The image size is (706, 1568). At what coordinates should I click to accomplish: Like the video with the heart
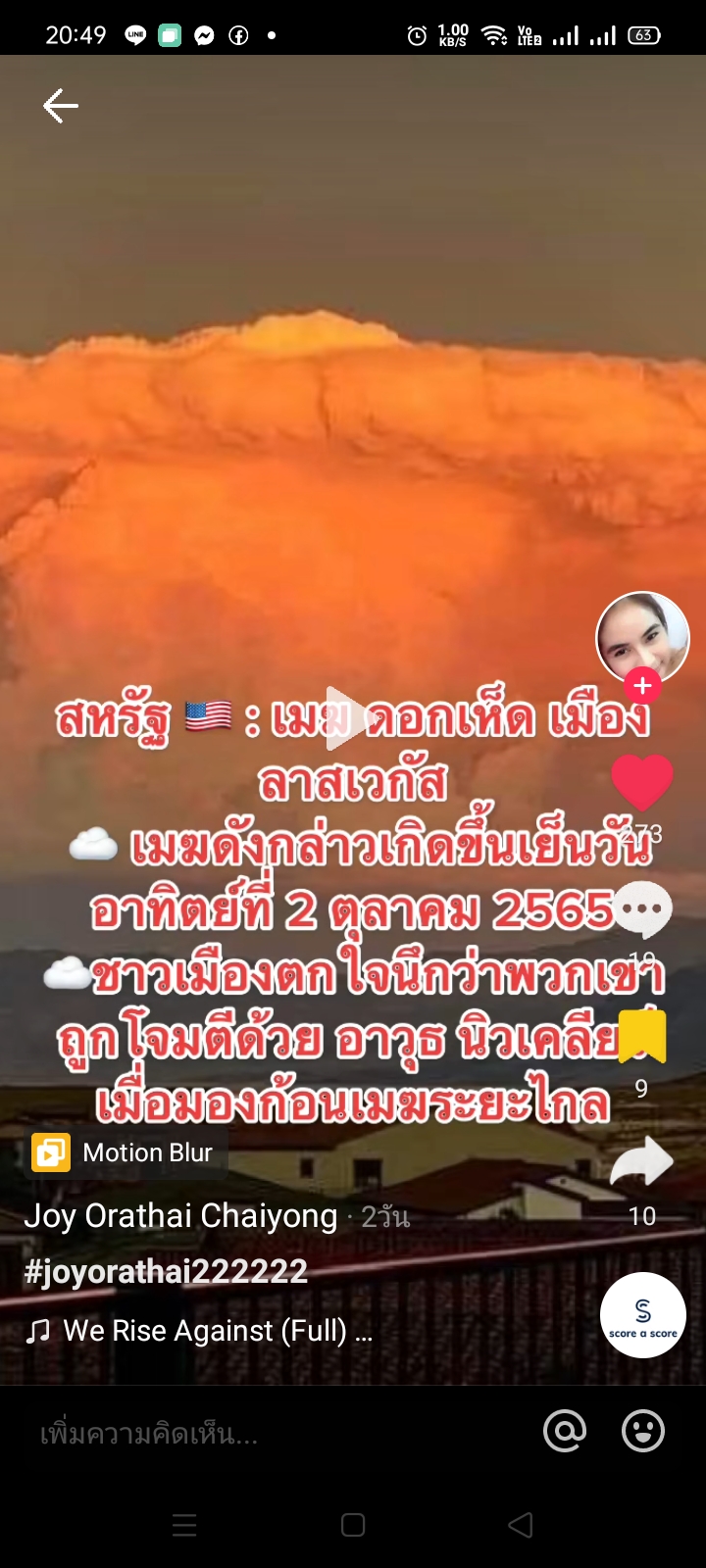click(641, 782)
